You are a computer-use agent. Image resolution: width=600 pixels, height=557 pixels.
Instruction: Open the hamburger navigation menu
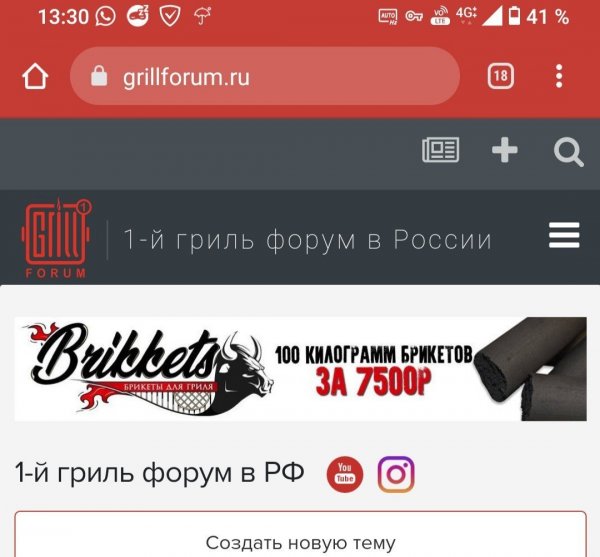(x=564, y=236)
